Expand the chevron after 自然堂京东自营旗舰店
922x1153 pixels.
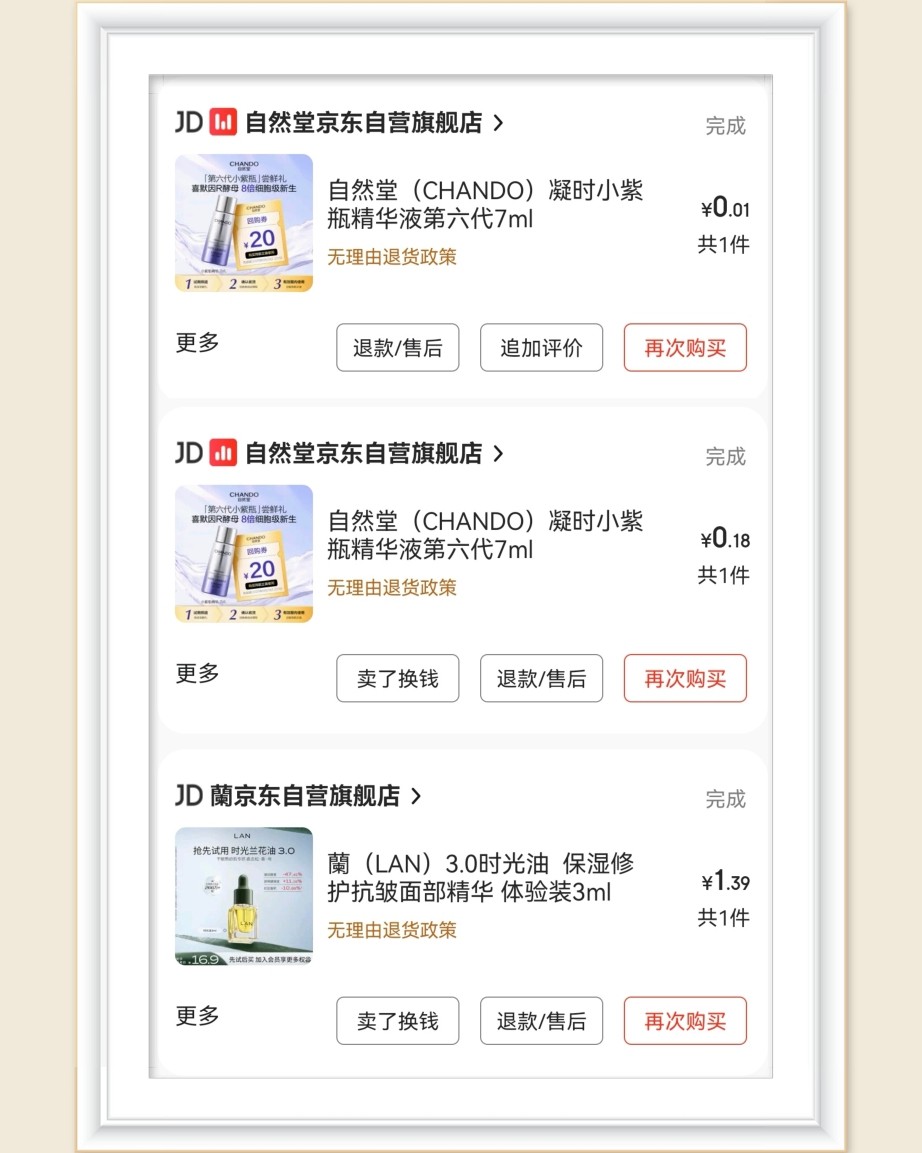pyautogui.click(x=501, y=124)
